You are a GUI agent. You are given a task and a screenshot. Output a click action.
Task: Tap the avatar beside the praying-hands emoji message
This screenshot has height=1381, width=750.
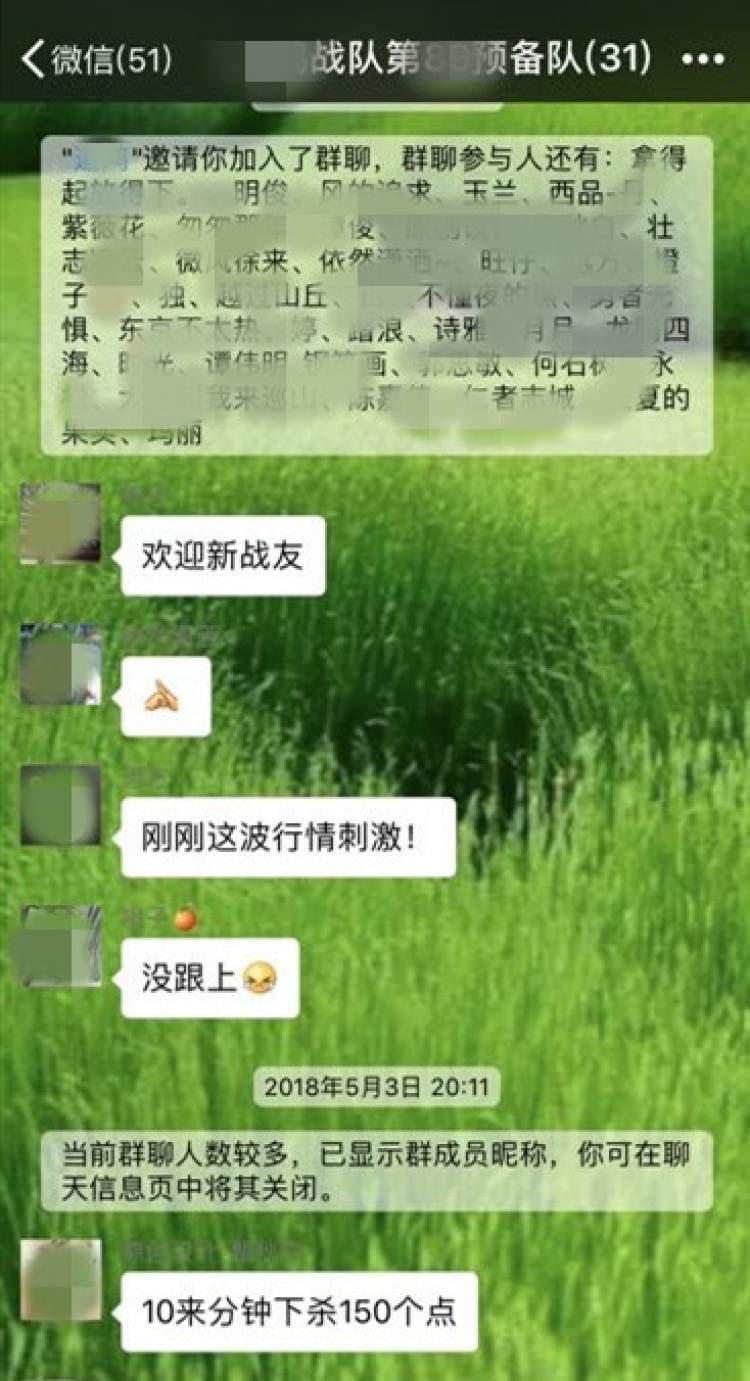pos(61,665)
